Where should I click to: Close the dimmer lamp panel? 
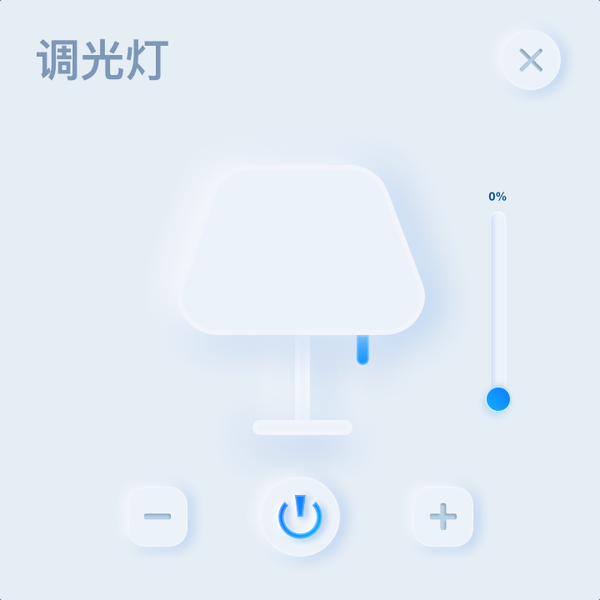coord(530,60)
